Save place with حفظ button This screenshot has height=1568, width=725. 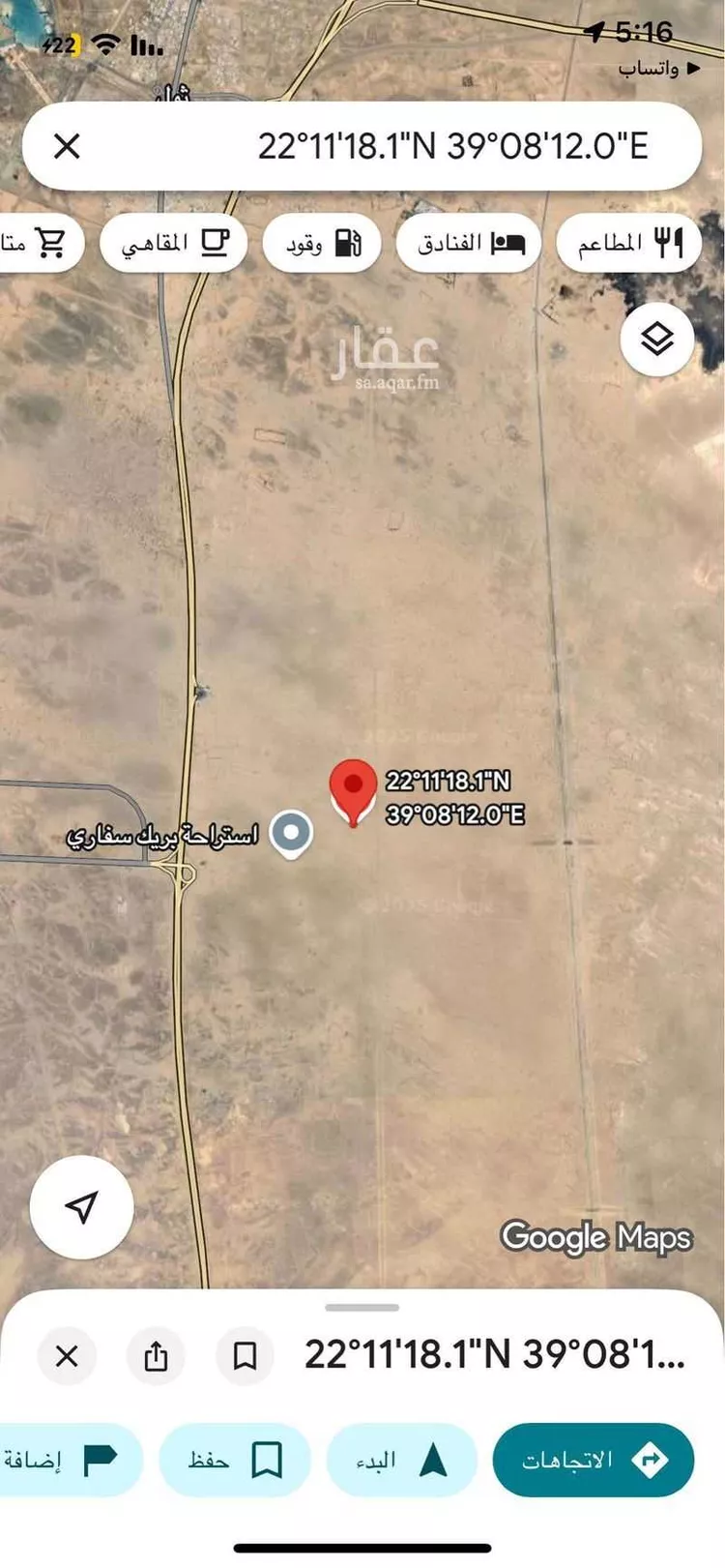[234, 1459]
